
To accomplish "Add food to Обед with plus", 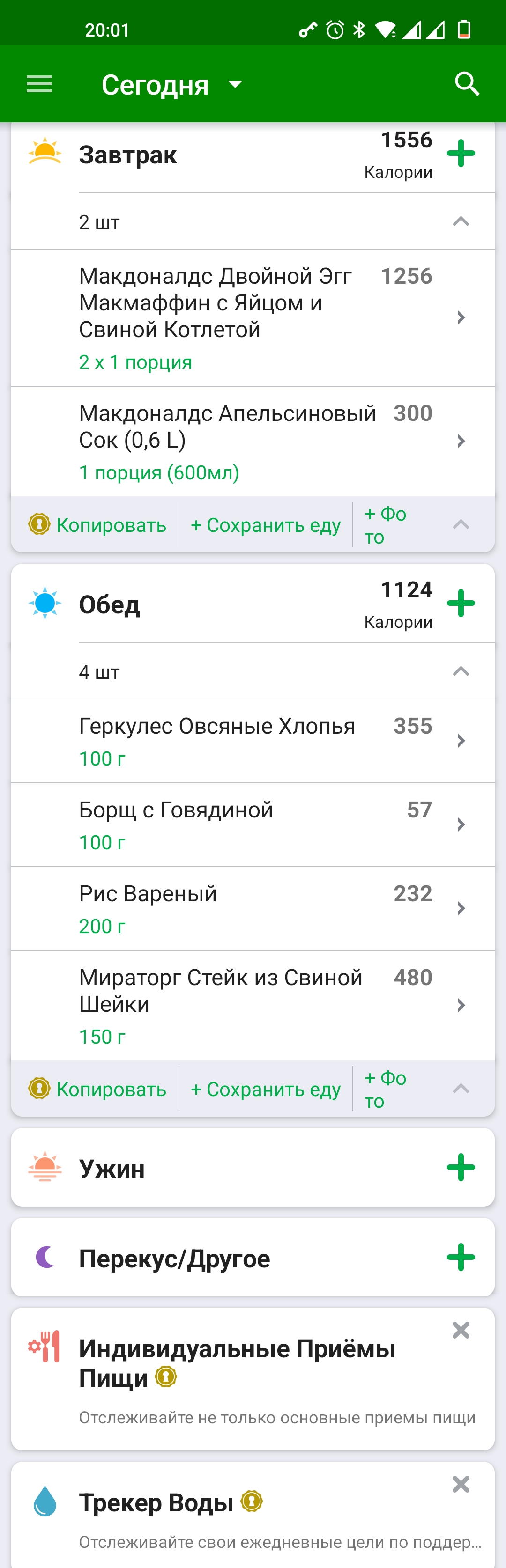I will coord(461,603).
